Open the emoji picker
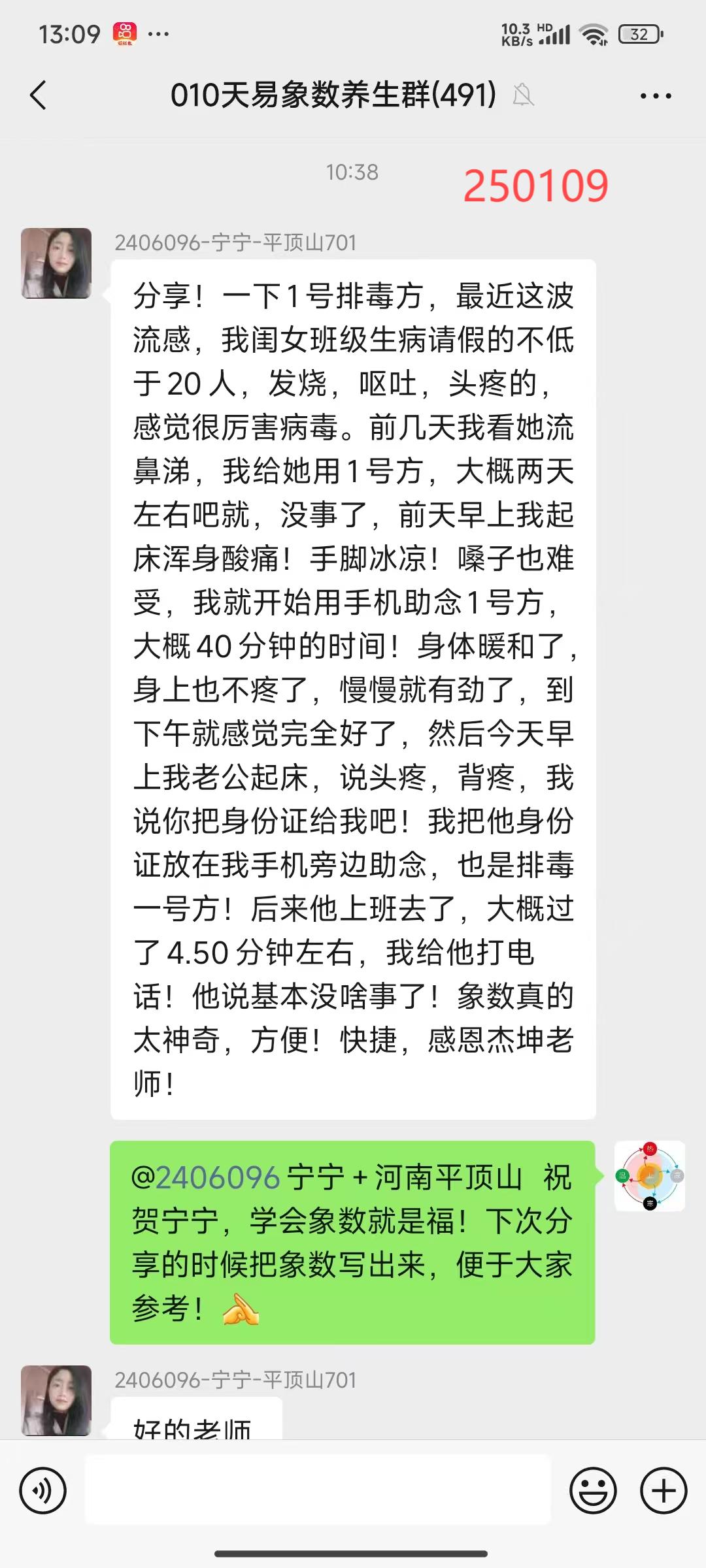This screenshot has height=1568, width=706. [x=594, y=1491]
